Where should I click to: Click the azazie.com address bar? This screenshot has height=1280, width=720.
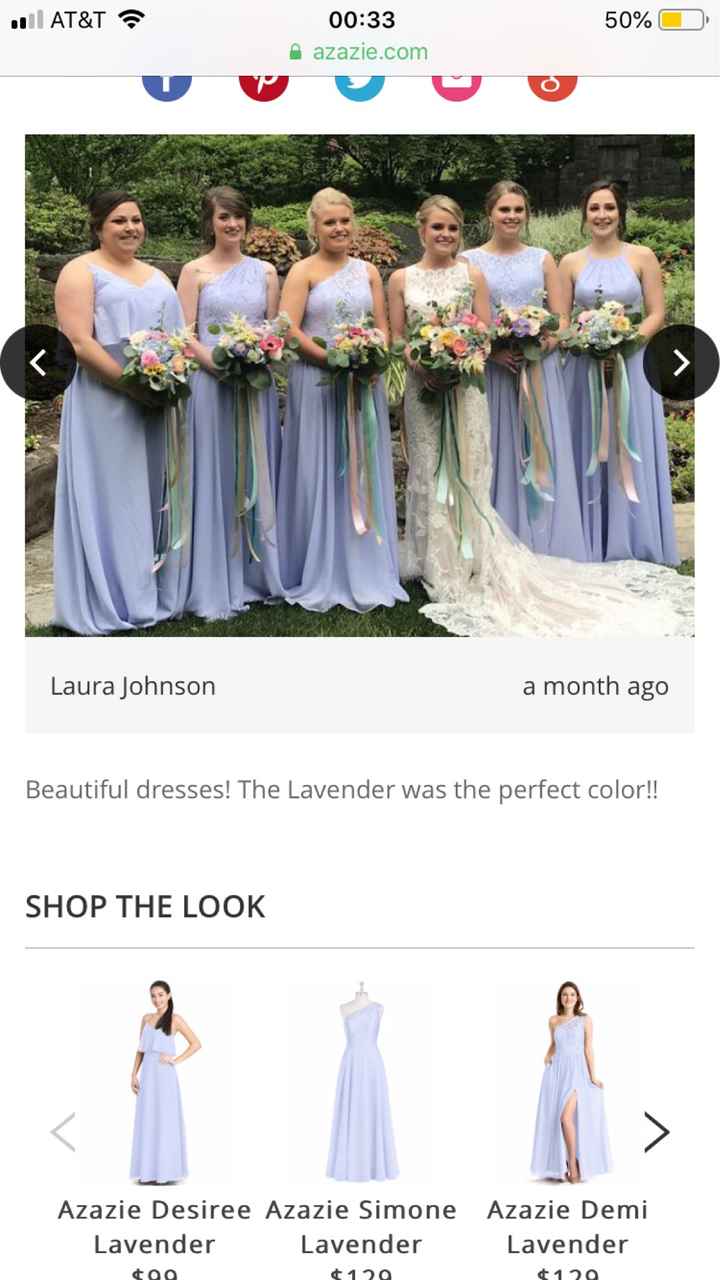(360, 49)
